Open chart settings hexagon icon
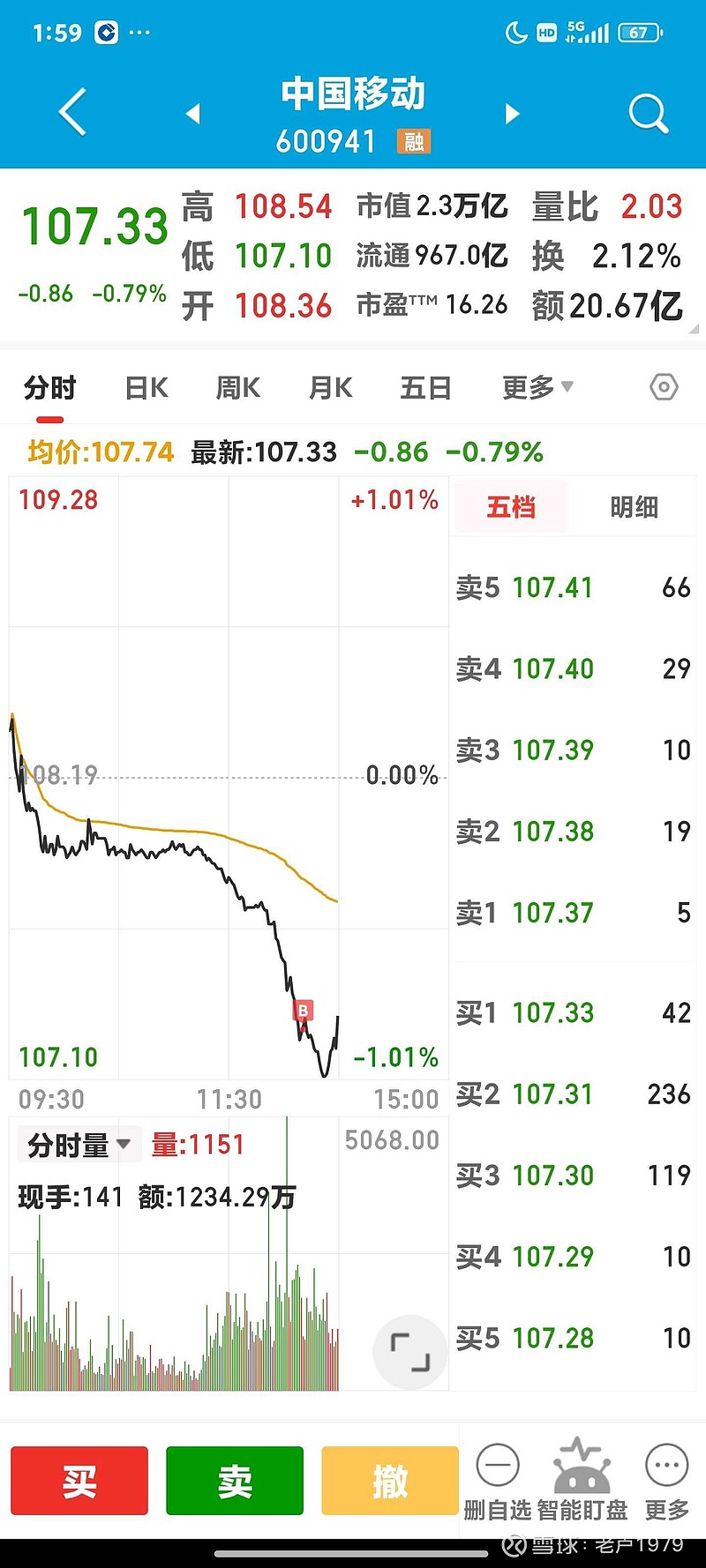Image resolution: width=706 pixels, height=1568 pixels. pos(664,387)
